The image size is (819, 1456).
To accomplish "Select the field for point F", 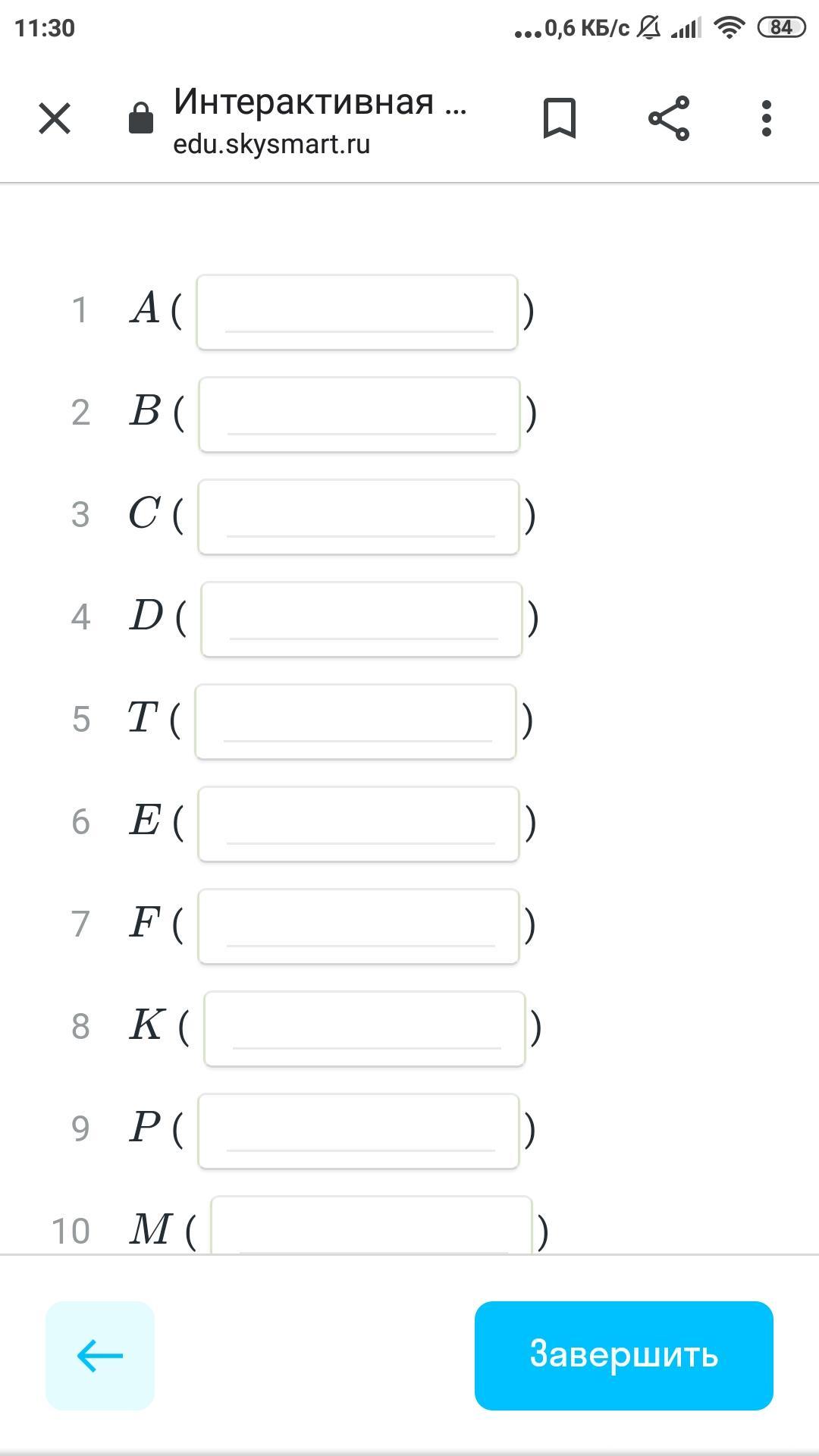I will 359,927.
